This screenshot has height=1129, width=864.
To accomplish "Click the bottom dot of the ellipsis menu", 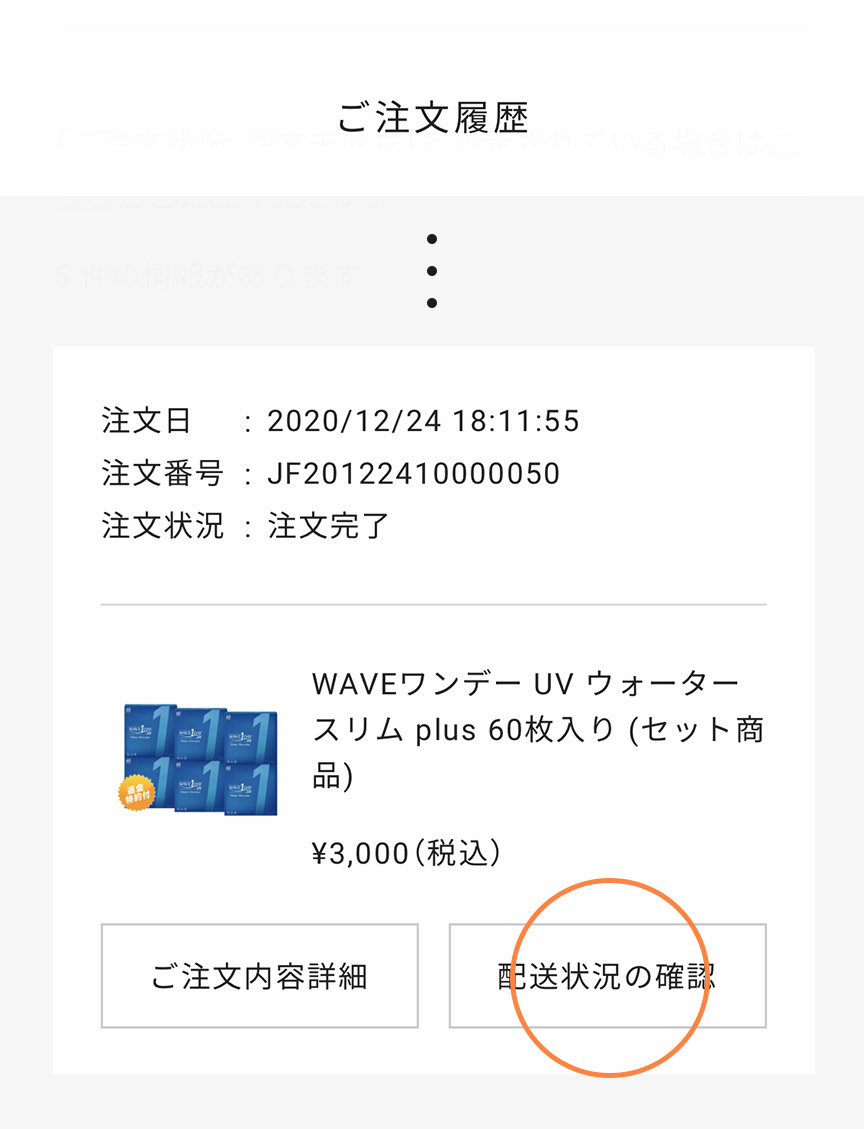I will [x=432, y=303].
